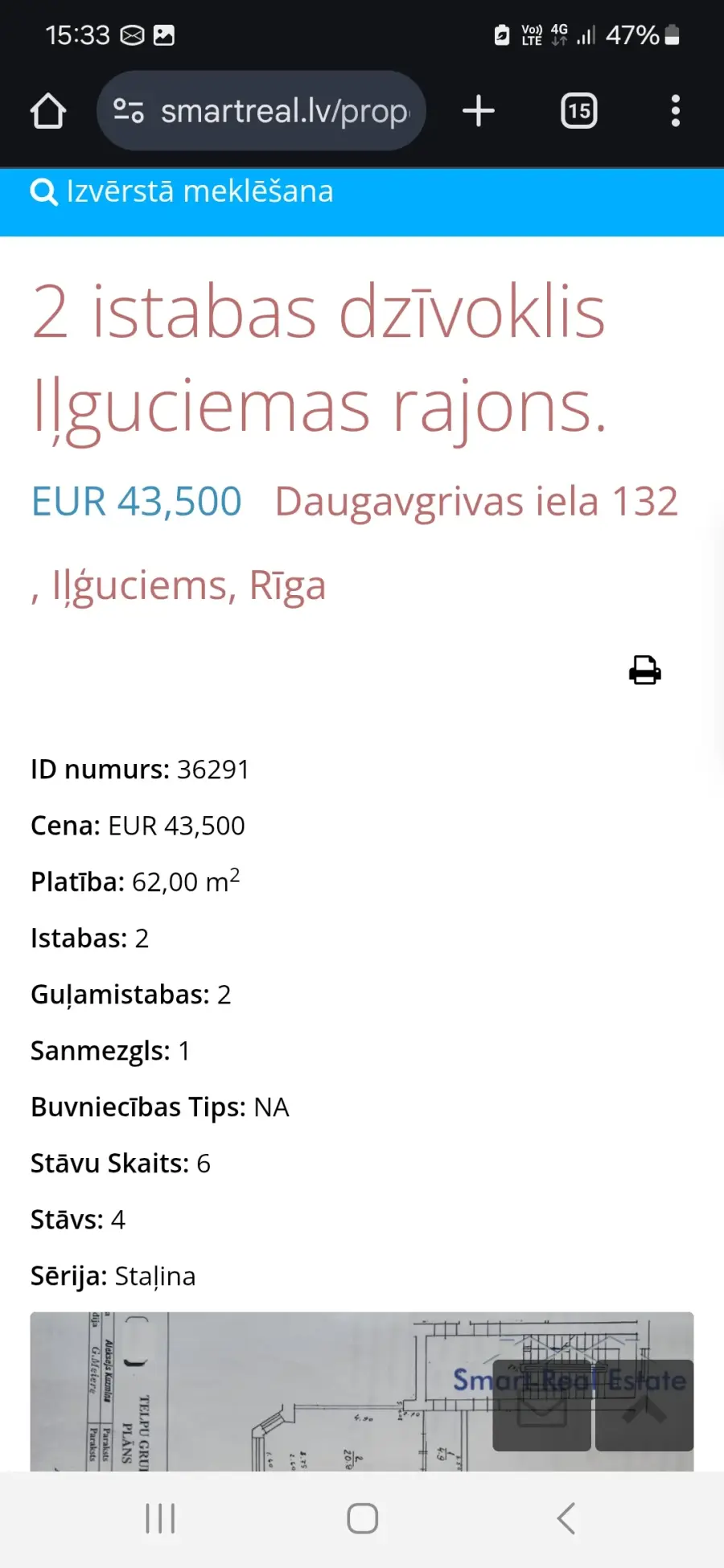Go back using the system back button

click(x=566, y=1519)
